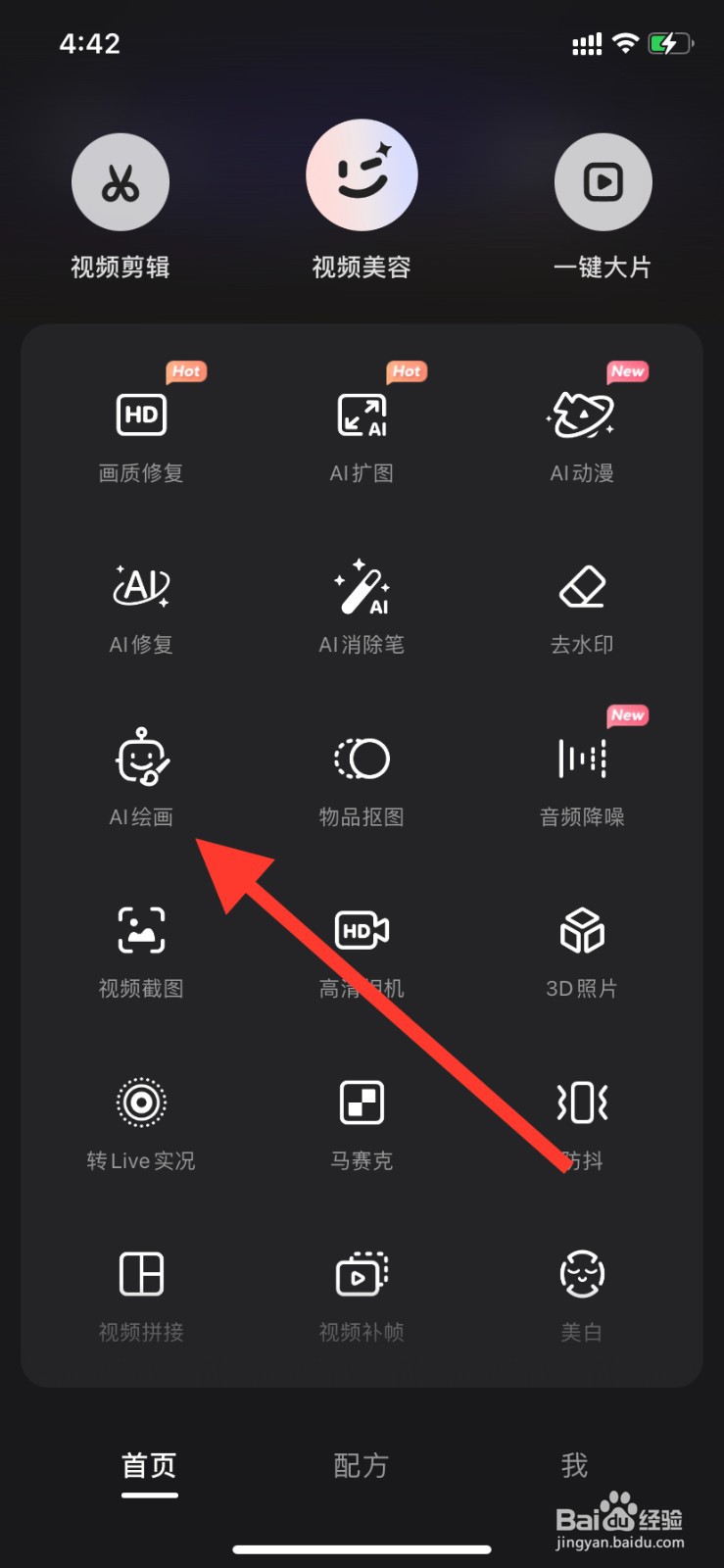The width and height of the screenshot is (724, 1568).
Task: Open the 去水印 watermark removal tool
Action: (581, 608)
